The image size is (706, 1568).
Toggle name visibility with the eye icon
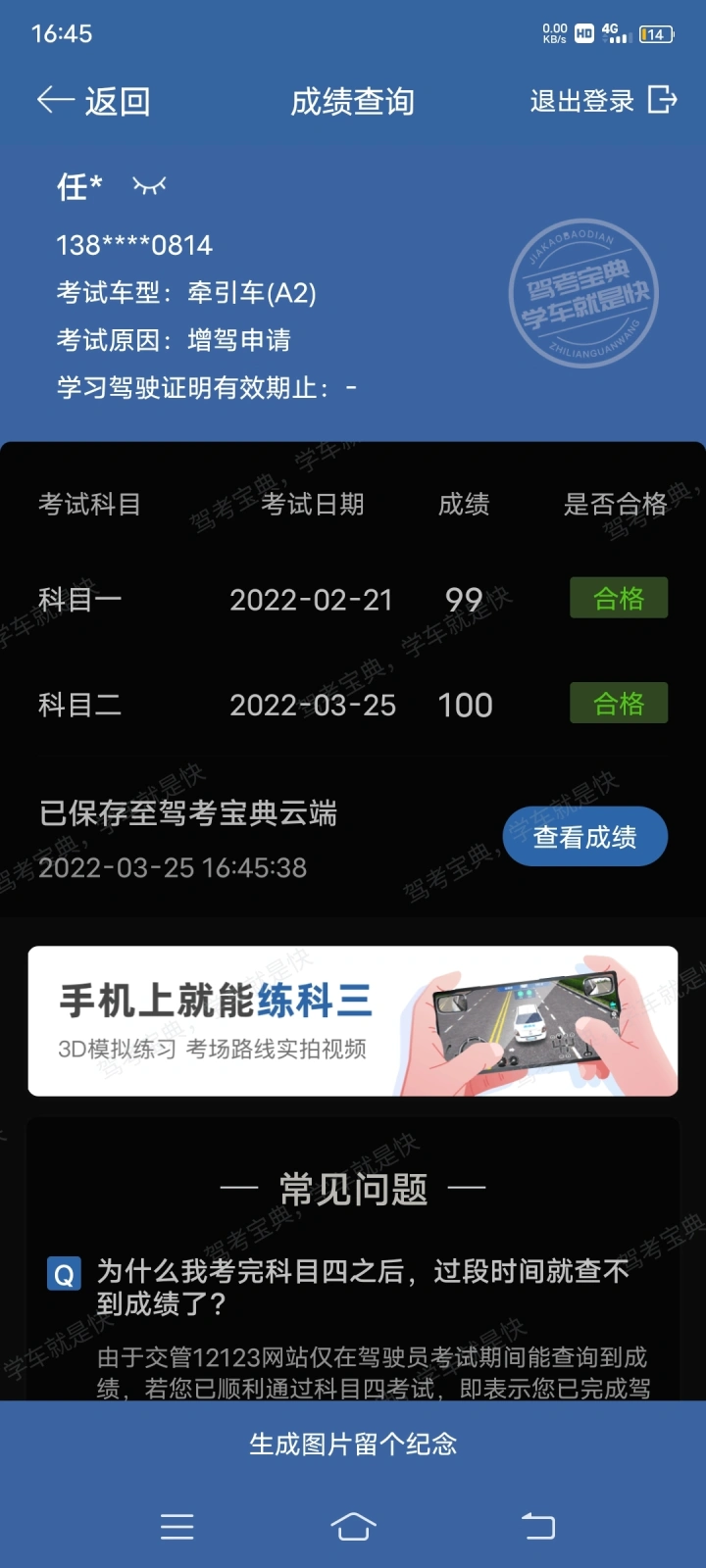149,185
